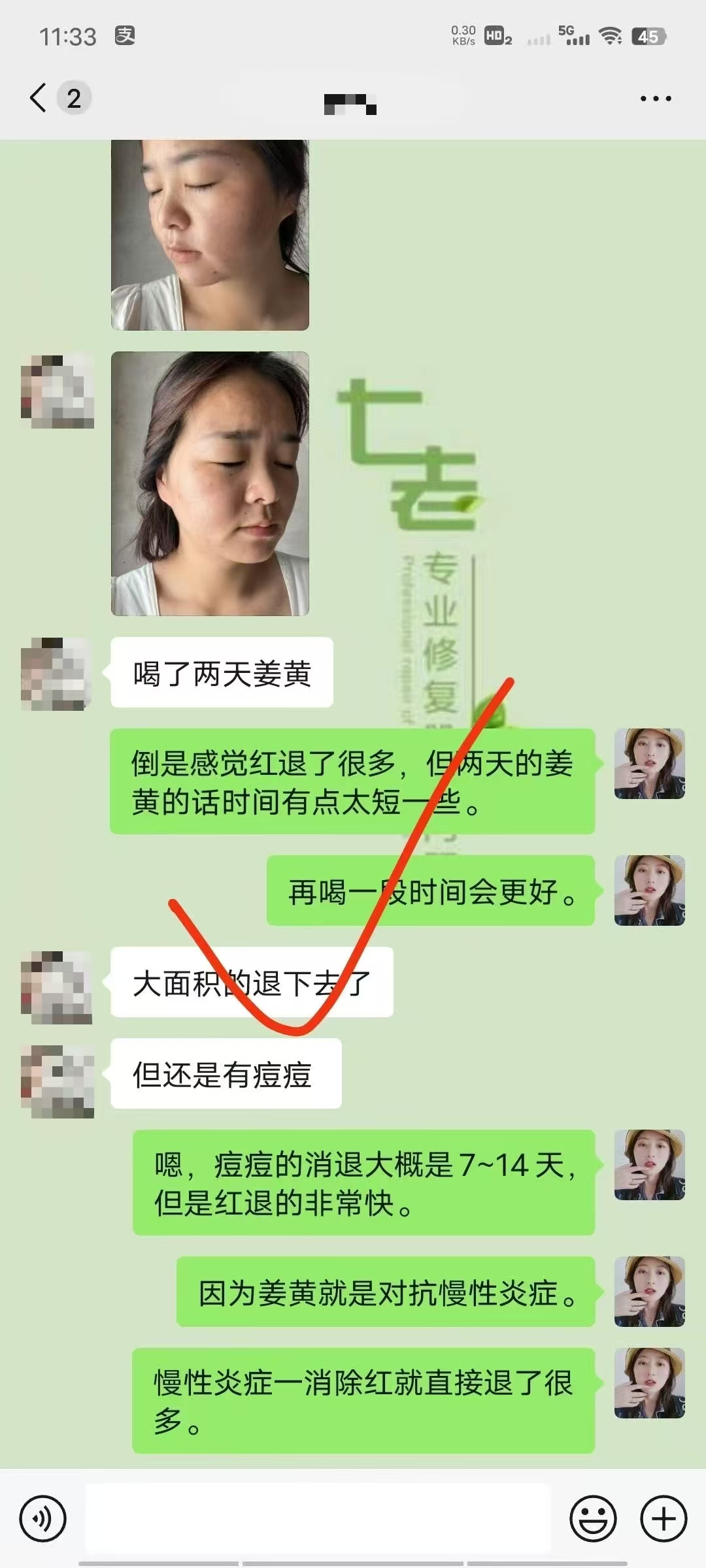Open the chat info overflow menu
The width and height of the screenshot is (706, 1568).
[x=655, y=99]
